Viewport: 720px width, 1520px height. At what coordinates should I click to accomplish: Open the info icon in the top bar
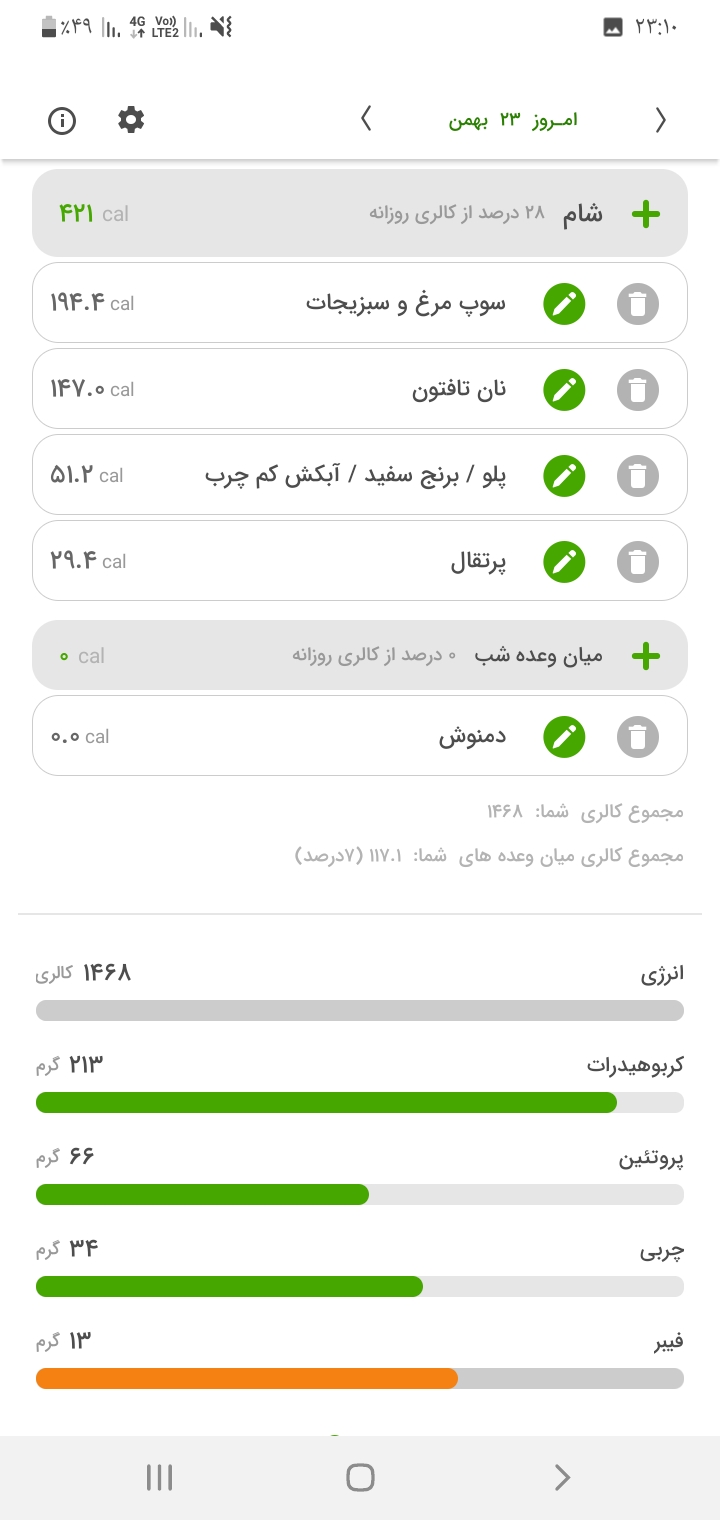(x=62, y=121)
